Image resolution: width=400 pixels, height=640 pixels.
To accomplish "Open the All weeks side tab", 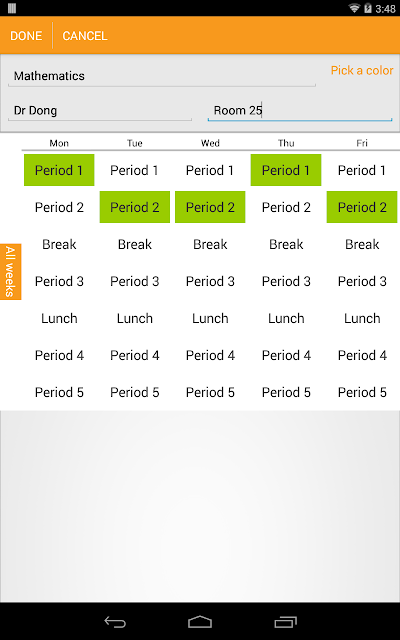I will tap(11, 271).
